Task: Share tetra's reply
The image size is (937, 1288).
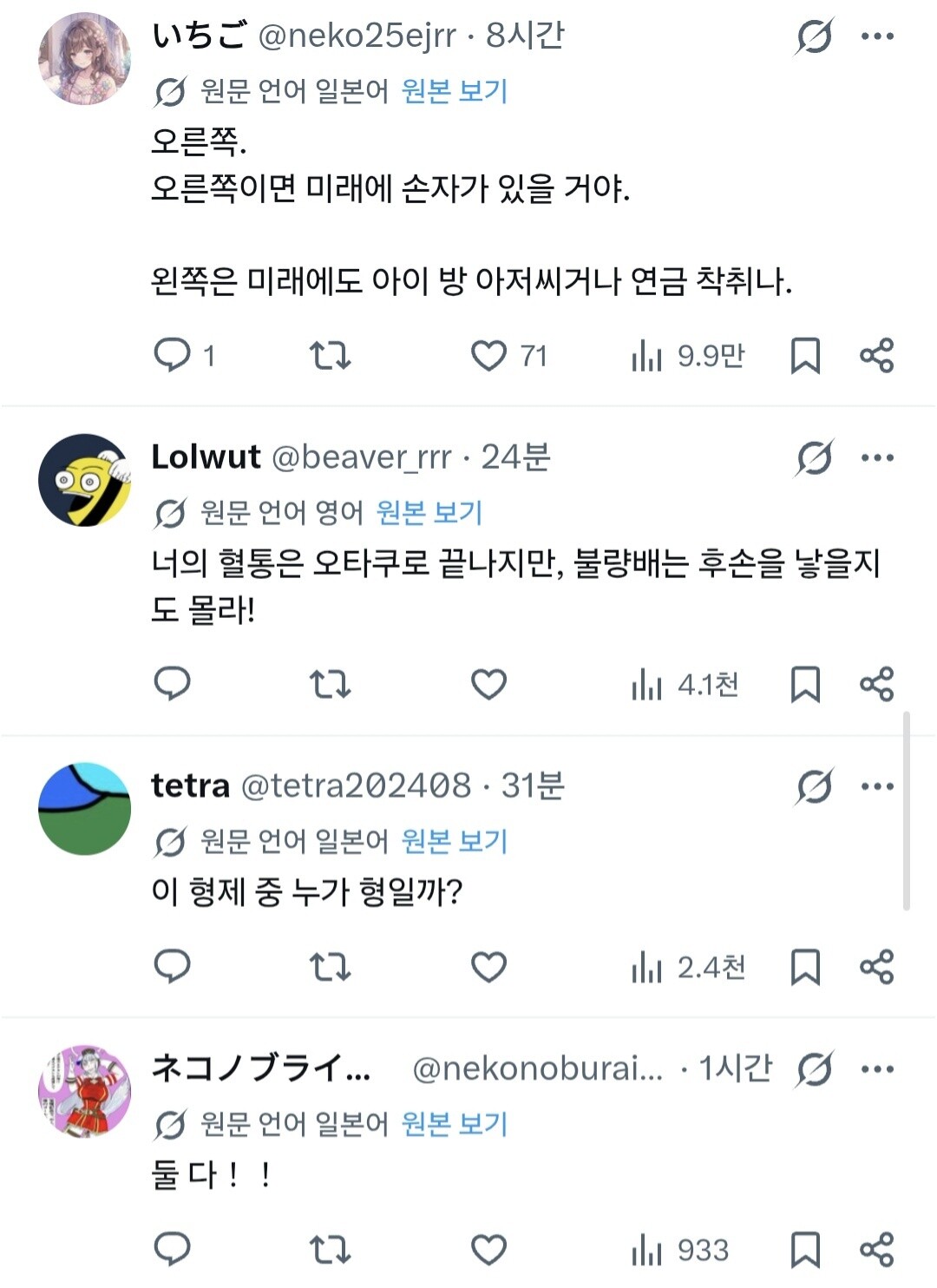Action: (x=876, y=967)
